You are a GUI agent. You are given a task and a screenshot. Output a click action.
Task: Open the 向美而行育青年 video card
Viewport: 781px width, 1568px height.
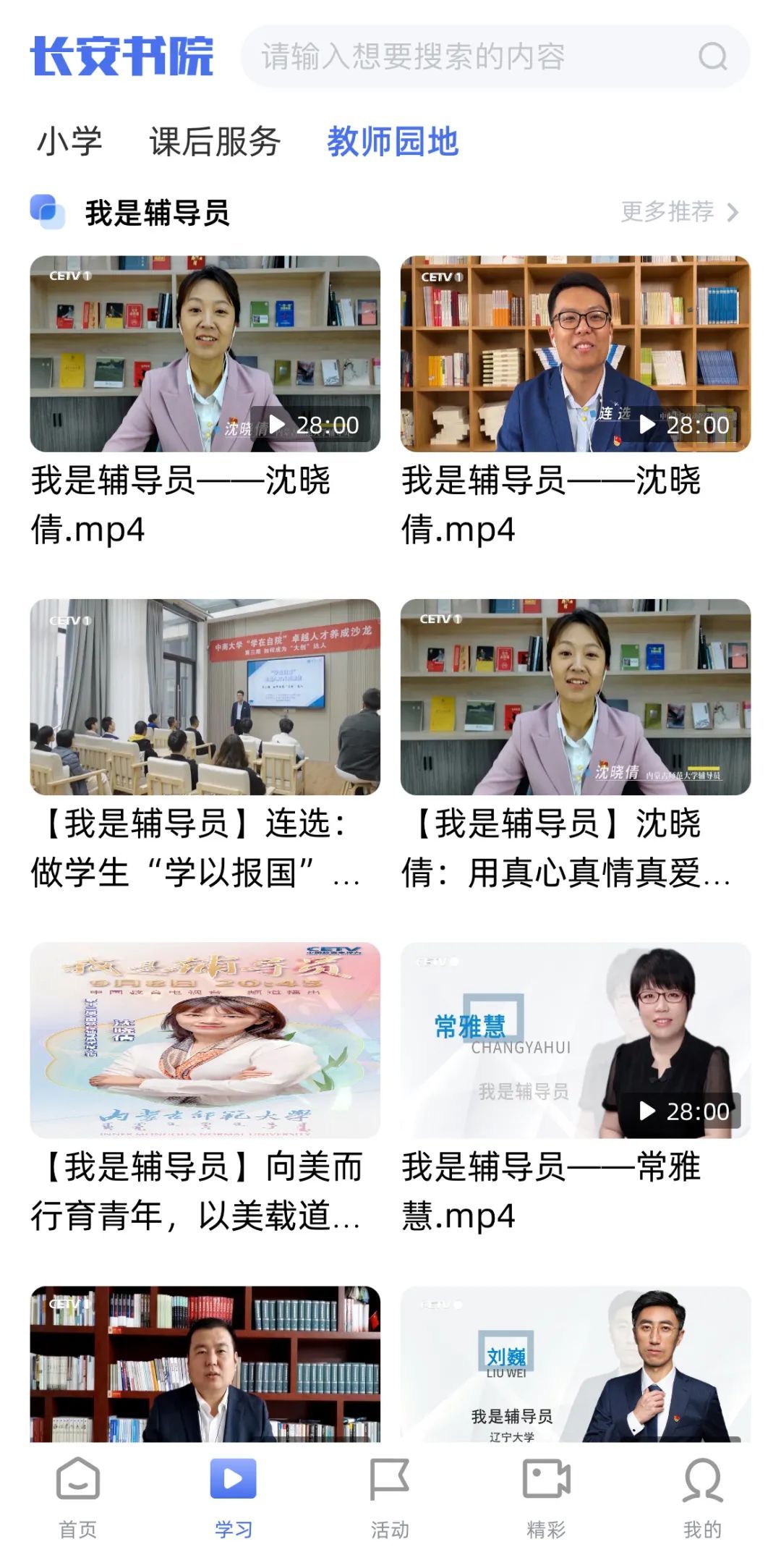205,1089
